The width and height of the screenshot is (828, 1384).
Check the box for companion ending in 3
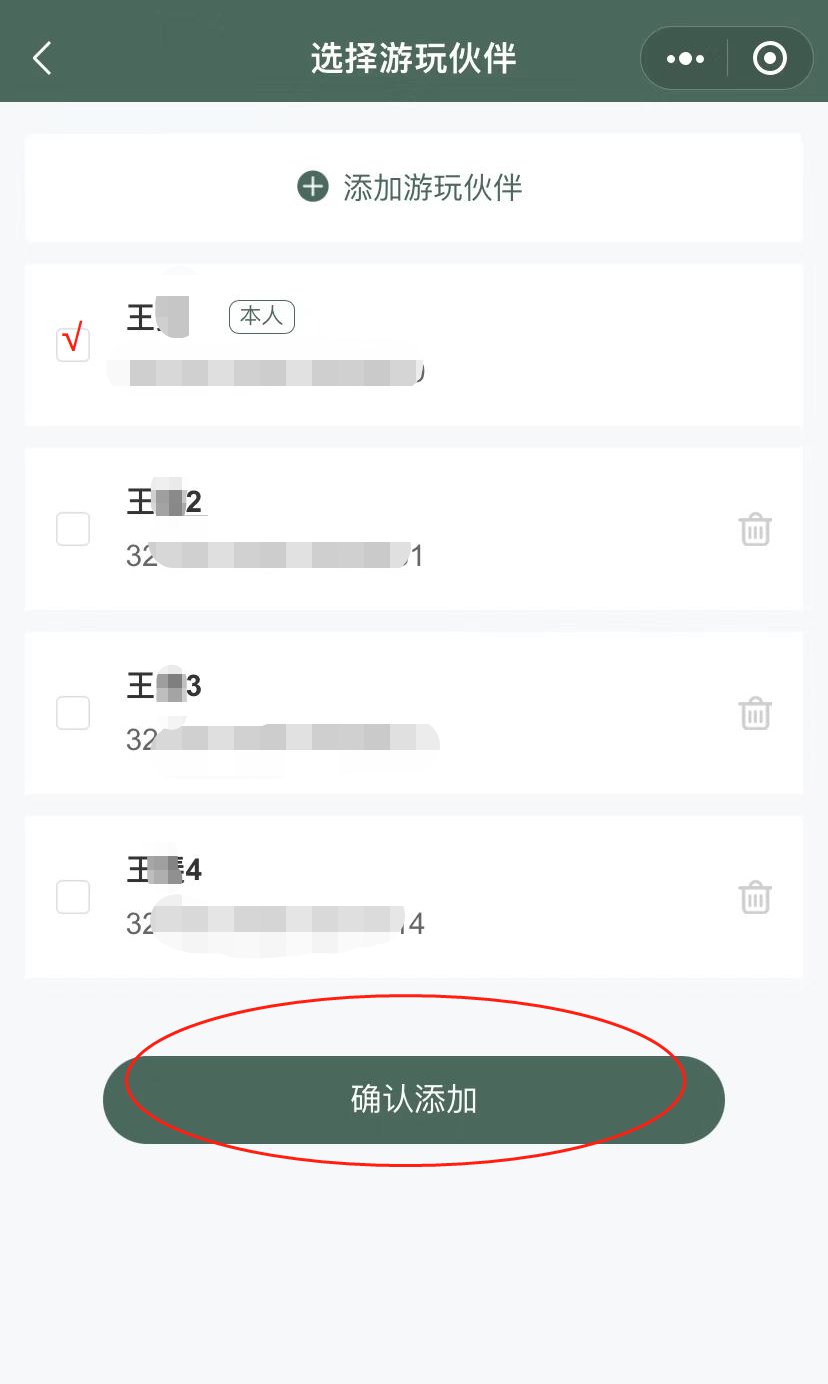pos(73,713)
